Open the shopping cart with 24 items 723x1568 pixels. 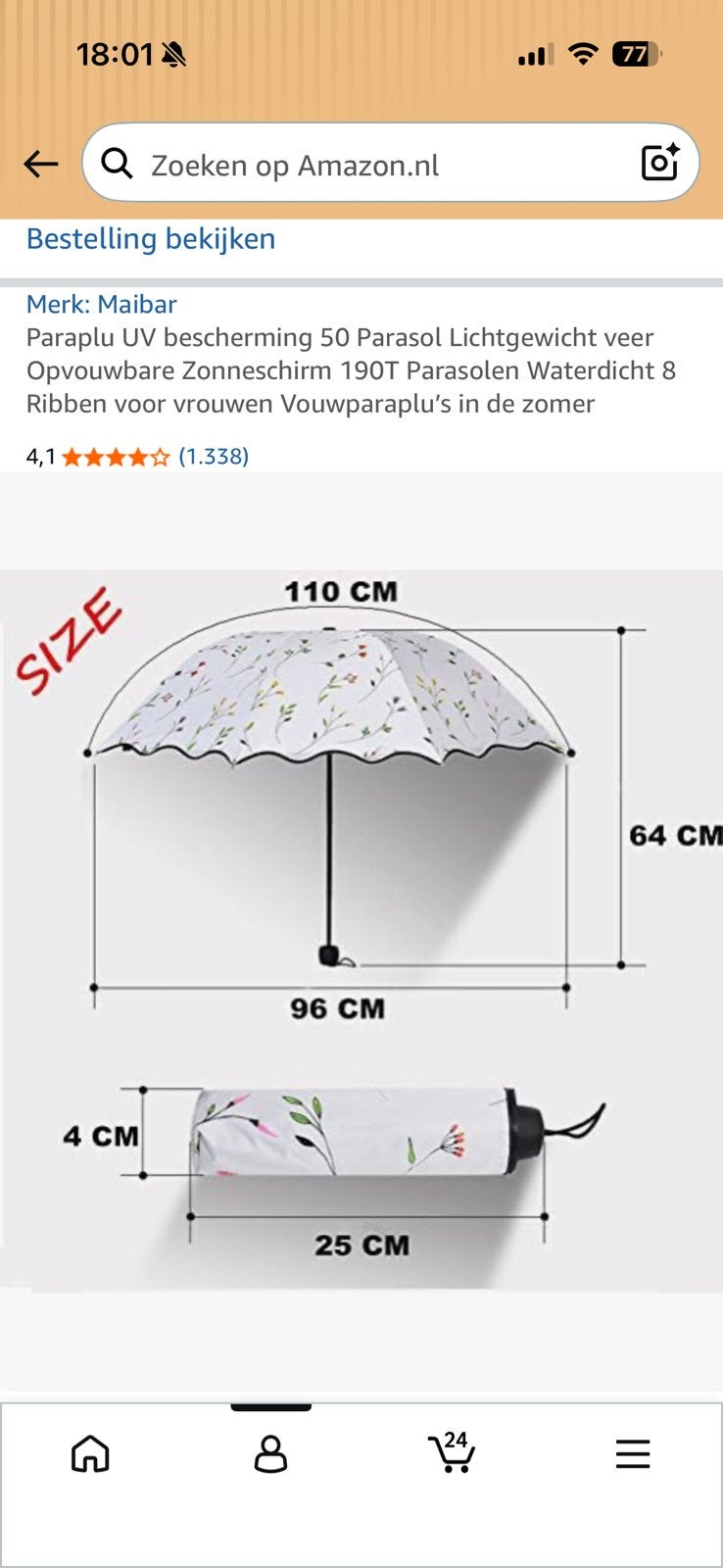pos(452,1451)
